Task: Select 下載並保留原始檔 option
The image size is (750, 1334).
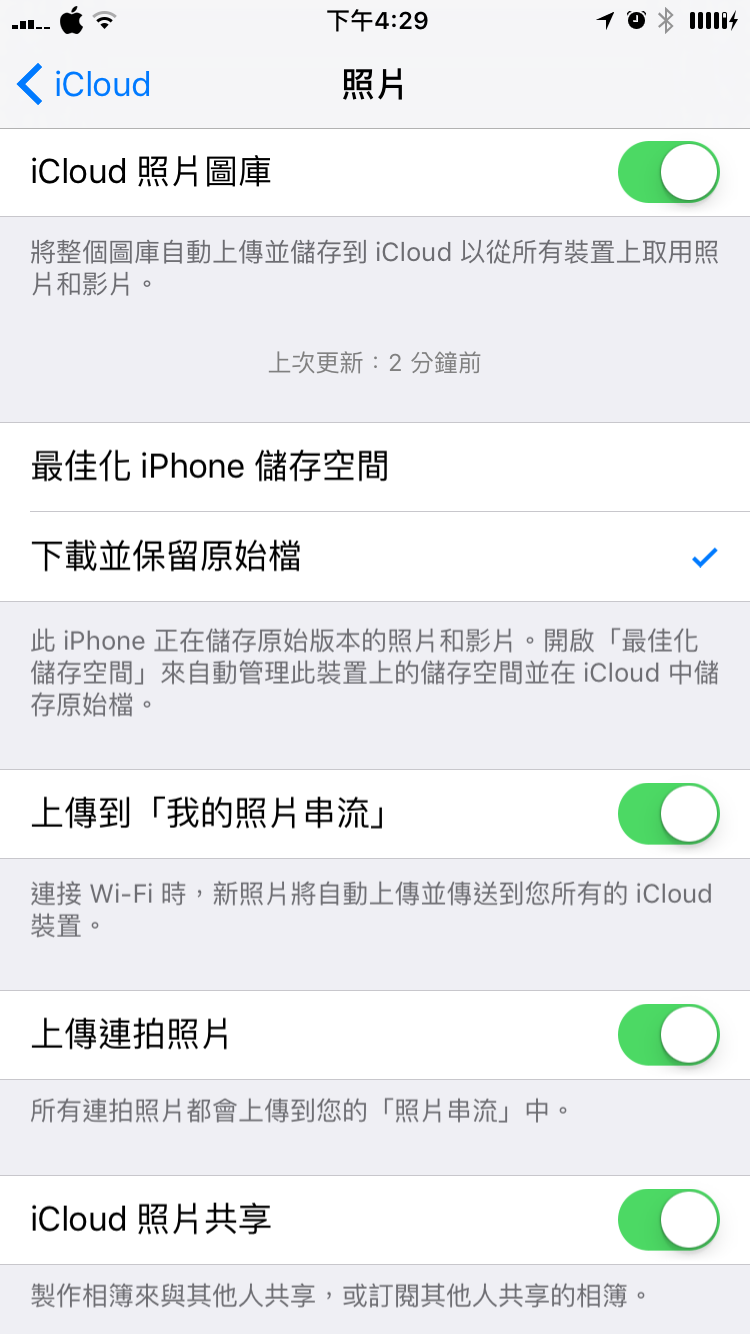Action: (x=375, y=557)
